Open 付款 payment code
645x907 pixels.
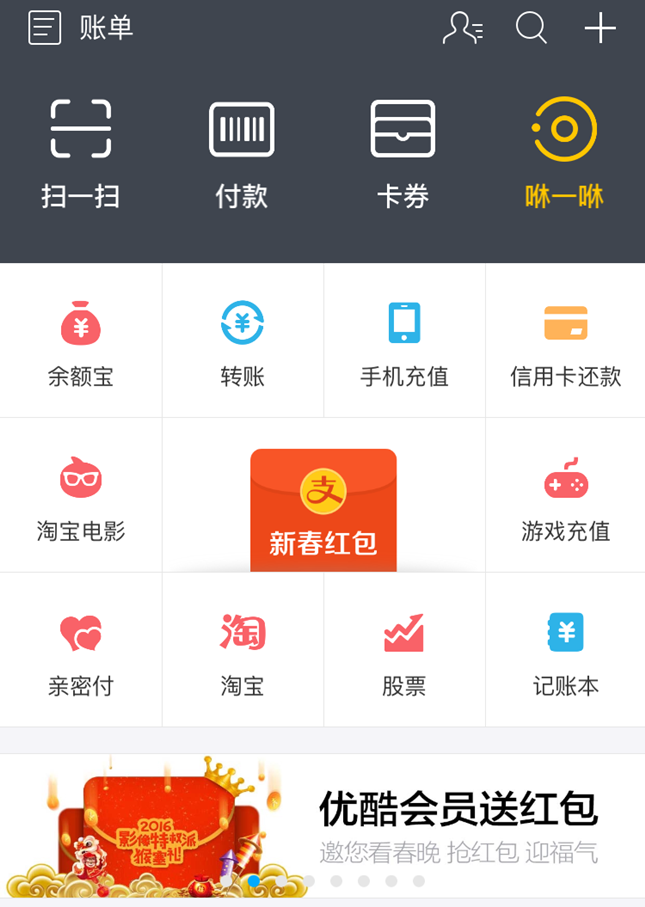pos(242,152)
